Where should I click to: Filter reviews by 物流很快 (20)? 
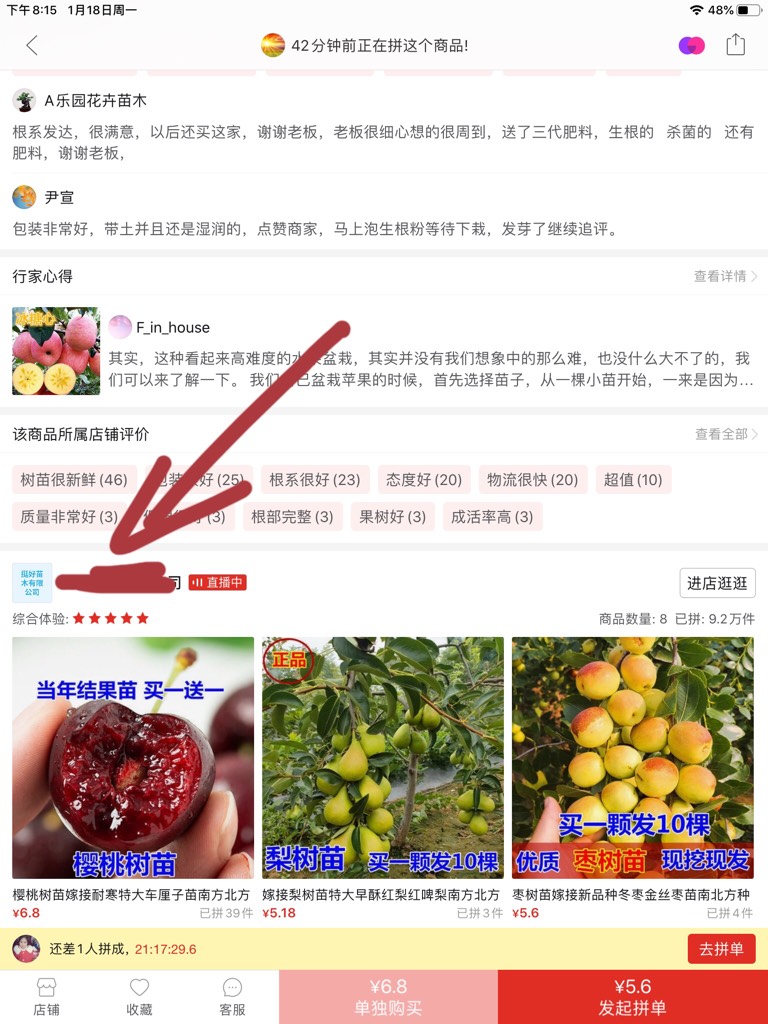pos(533,480)
